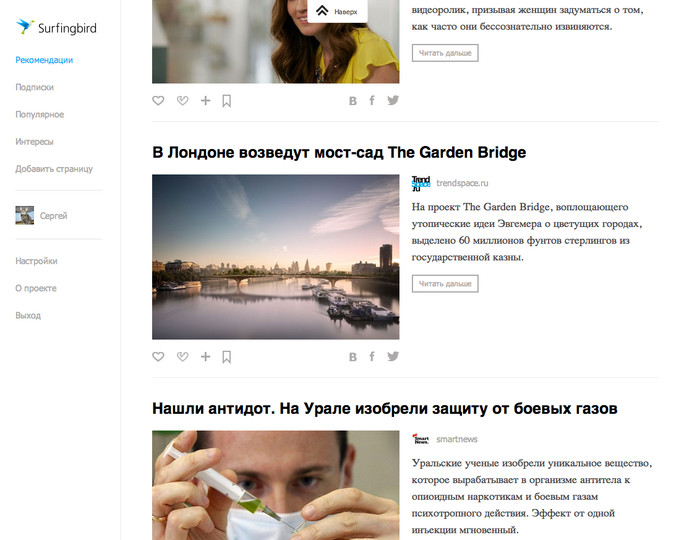Tap Читать дальше under Garden Bridge text
This screenshot has width=679, height=540.
(445, 284)
